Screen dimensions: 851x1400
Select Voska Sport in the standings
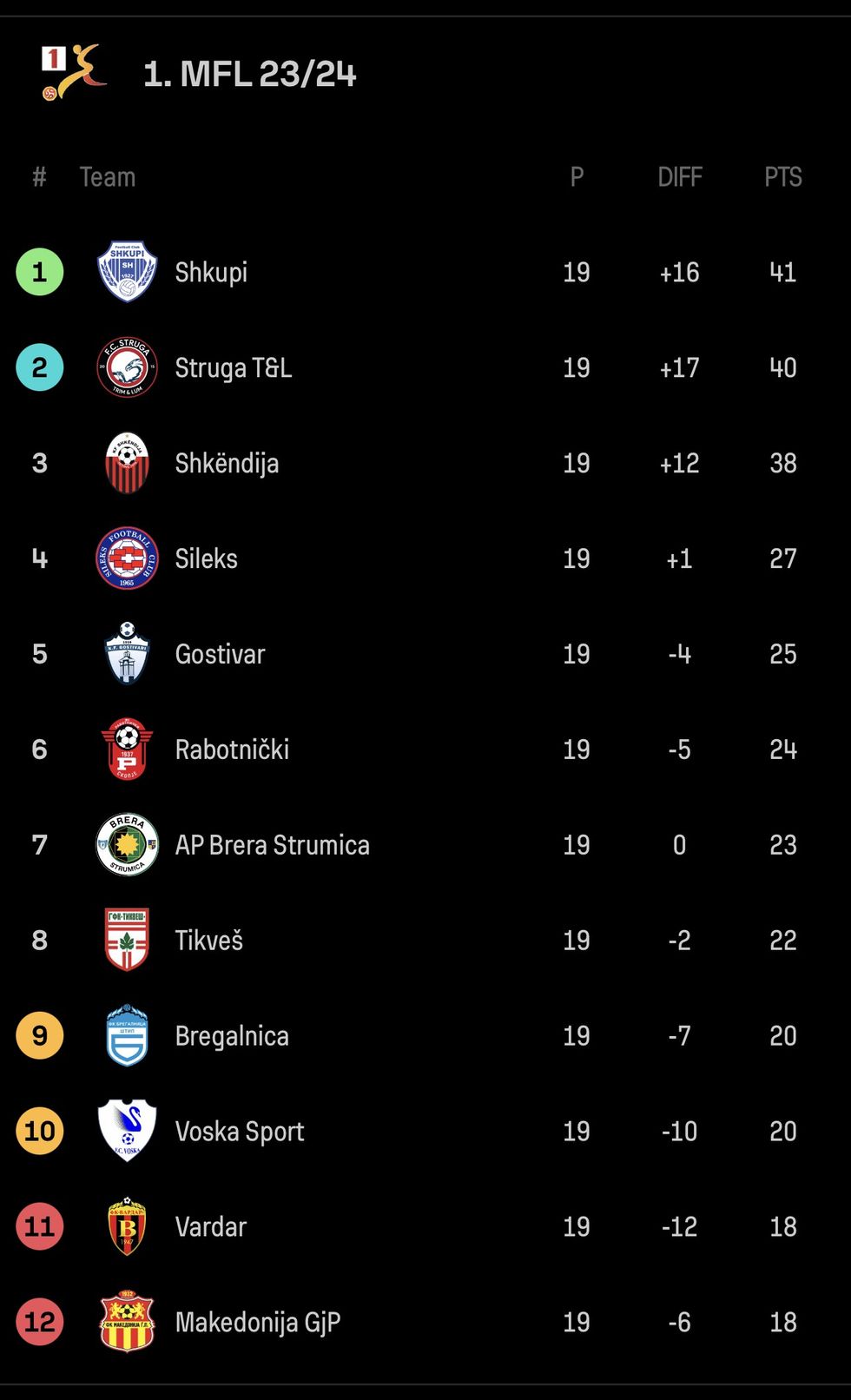240,1132
